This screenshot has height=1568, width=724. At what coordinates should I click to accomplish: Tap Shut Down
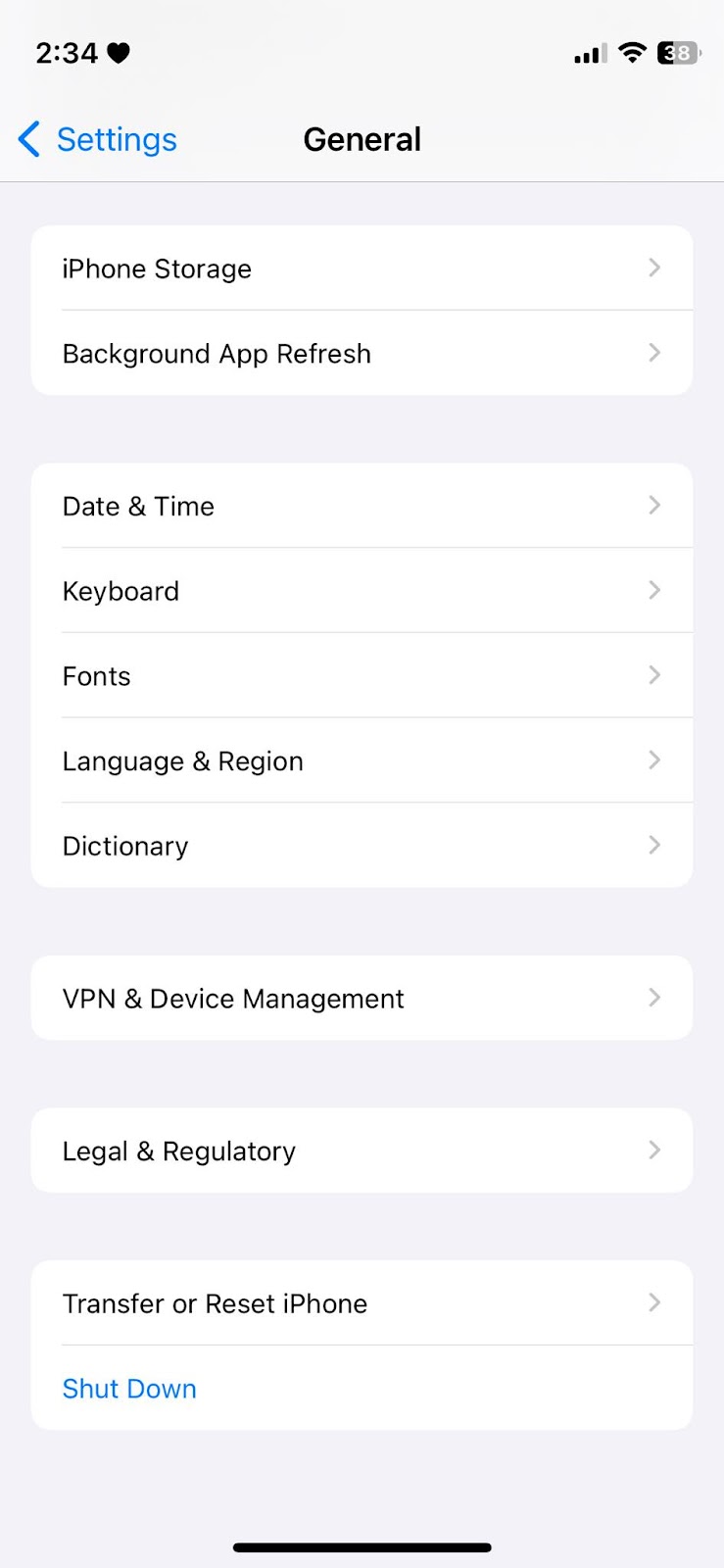[128, 1388]
